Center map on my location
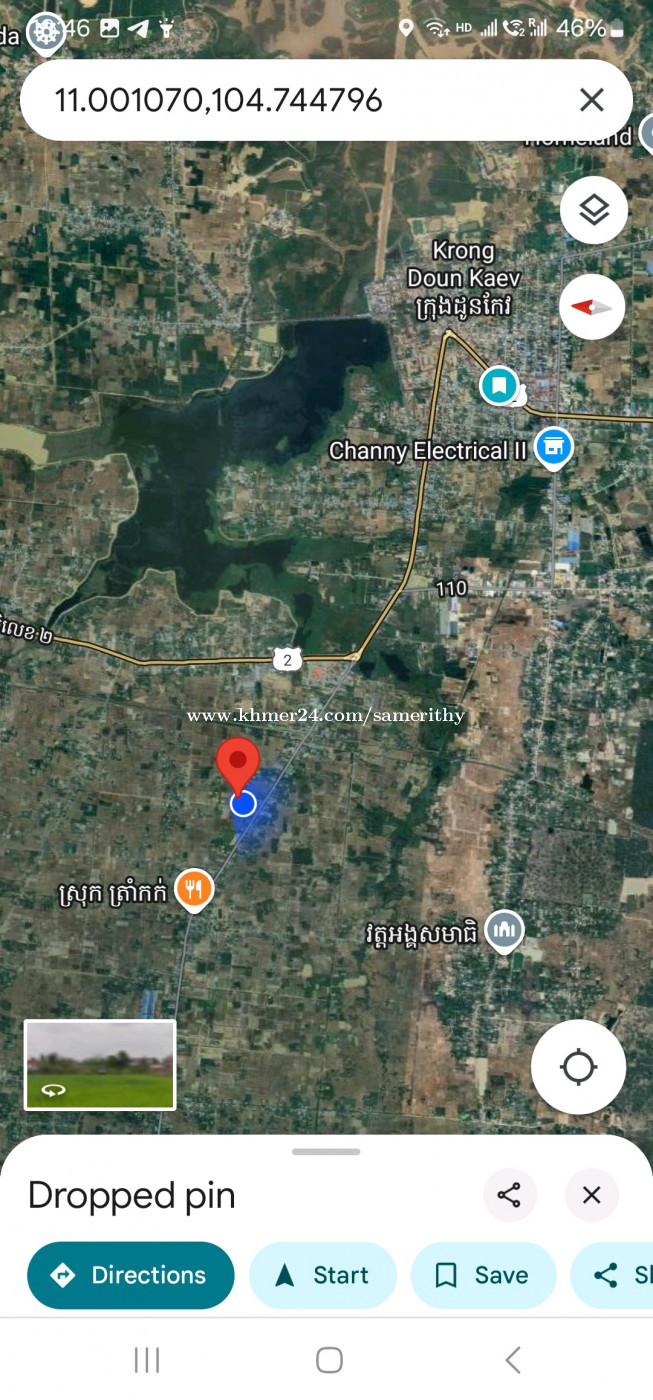653x1400 pixels. 578,1067
